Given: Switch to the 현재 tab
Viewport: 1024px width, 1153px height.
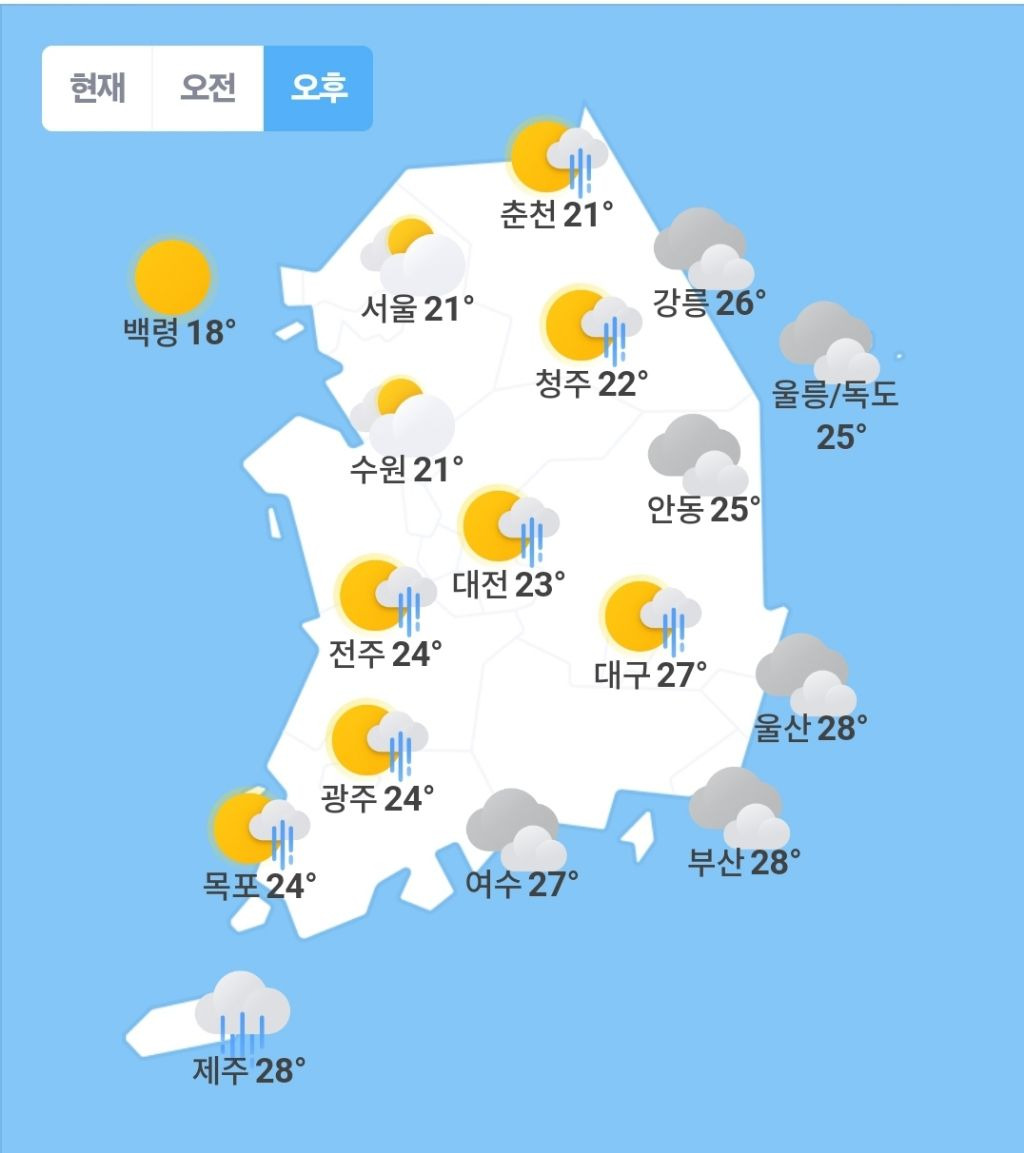Looking at the screenshot, I should pyautogui.click(x=97, y=88).
